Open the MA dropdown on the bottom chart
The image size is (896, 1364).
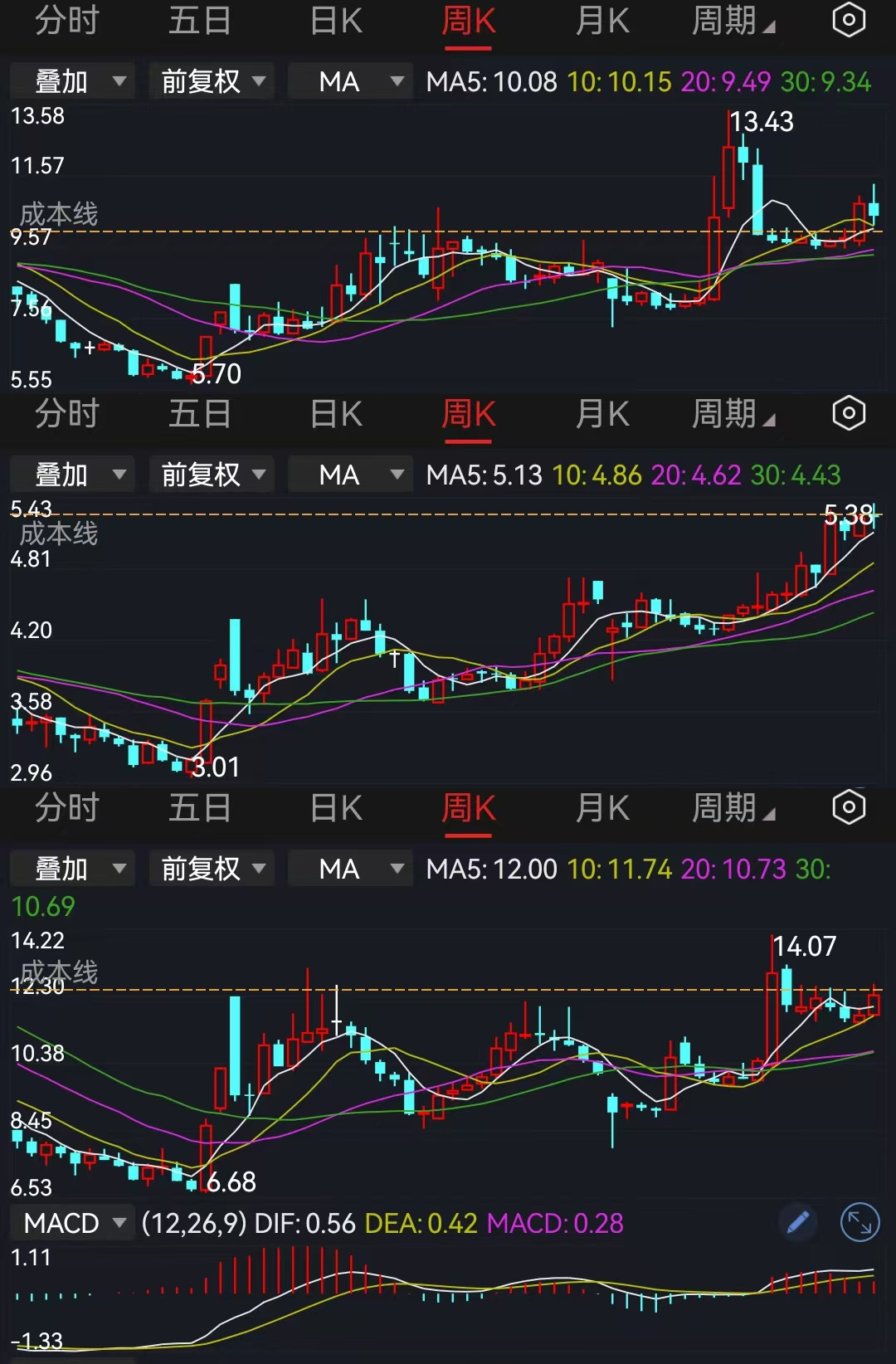(x=349, y=868)
